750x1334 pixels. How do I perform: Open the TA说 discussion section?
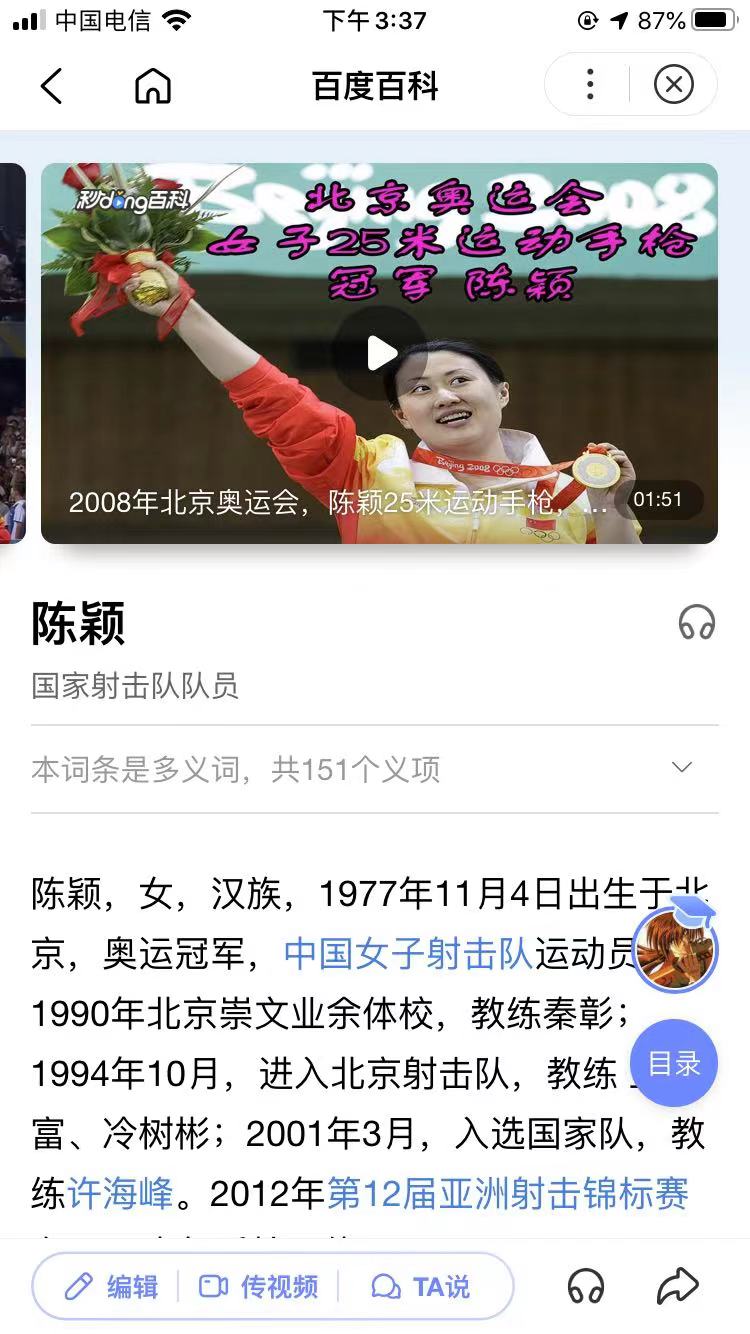pos(421,1287)
